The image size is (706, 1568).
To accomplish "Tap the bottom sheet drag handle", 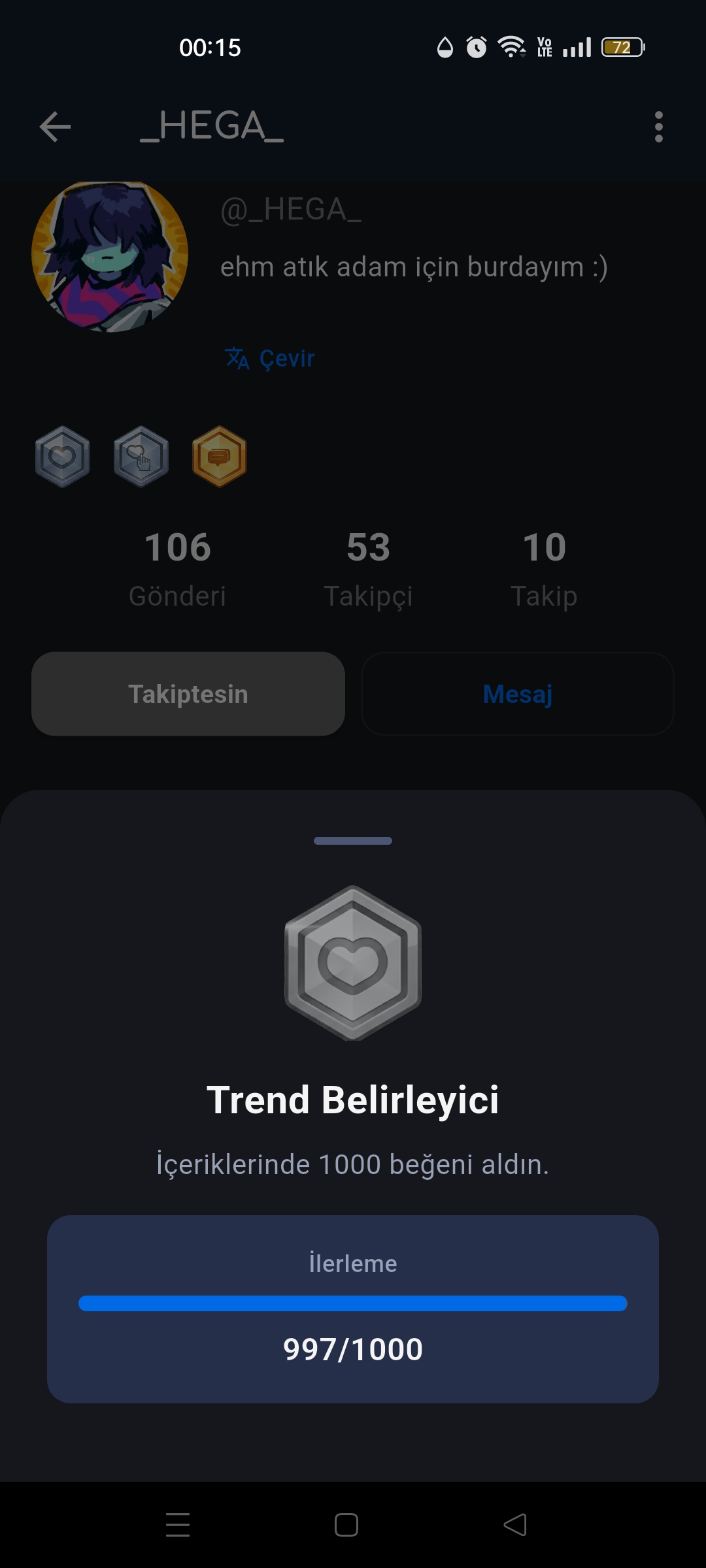I will click(x=353, y=841).
